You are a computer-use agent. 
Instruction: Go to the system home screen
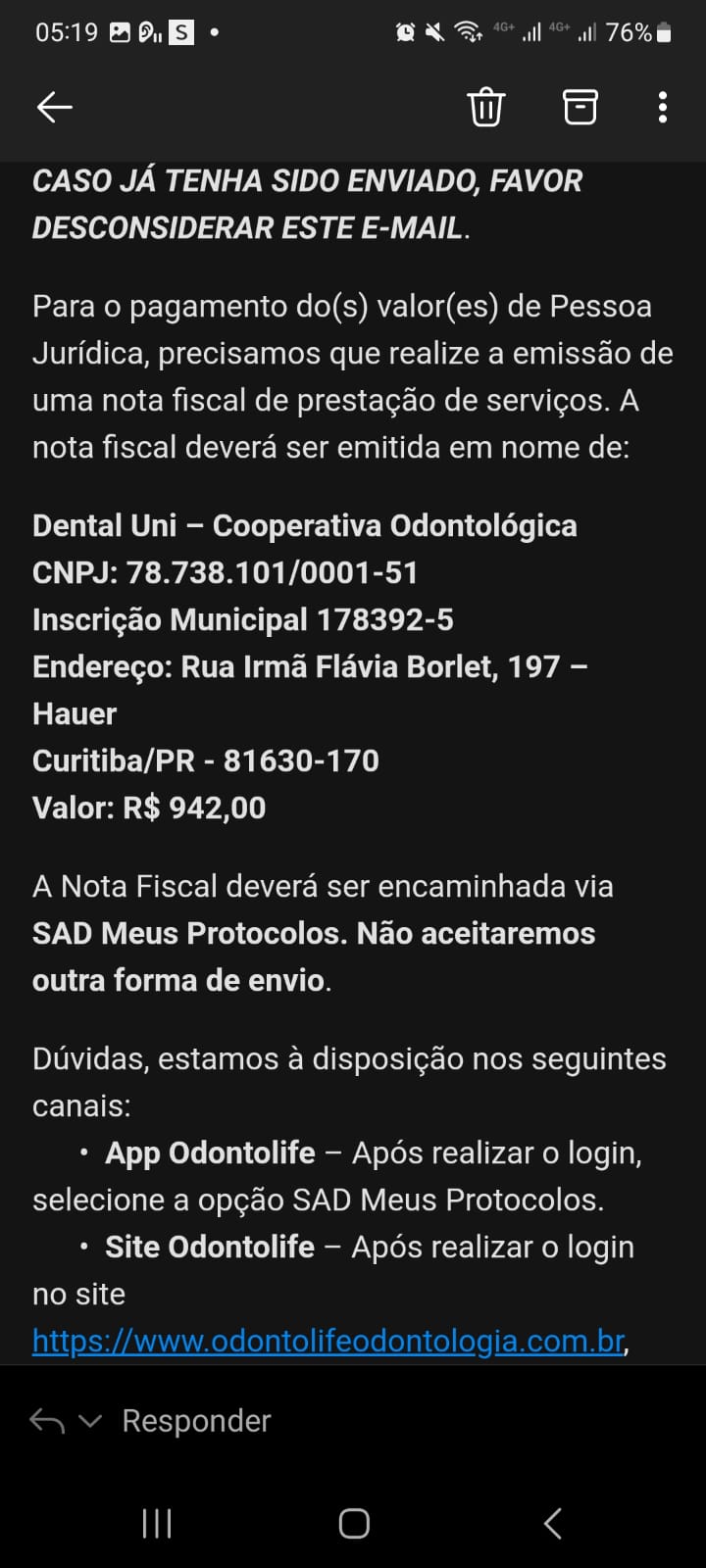pyautogui.click(x=353, y=1523)
